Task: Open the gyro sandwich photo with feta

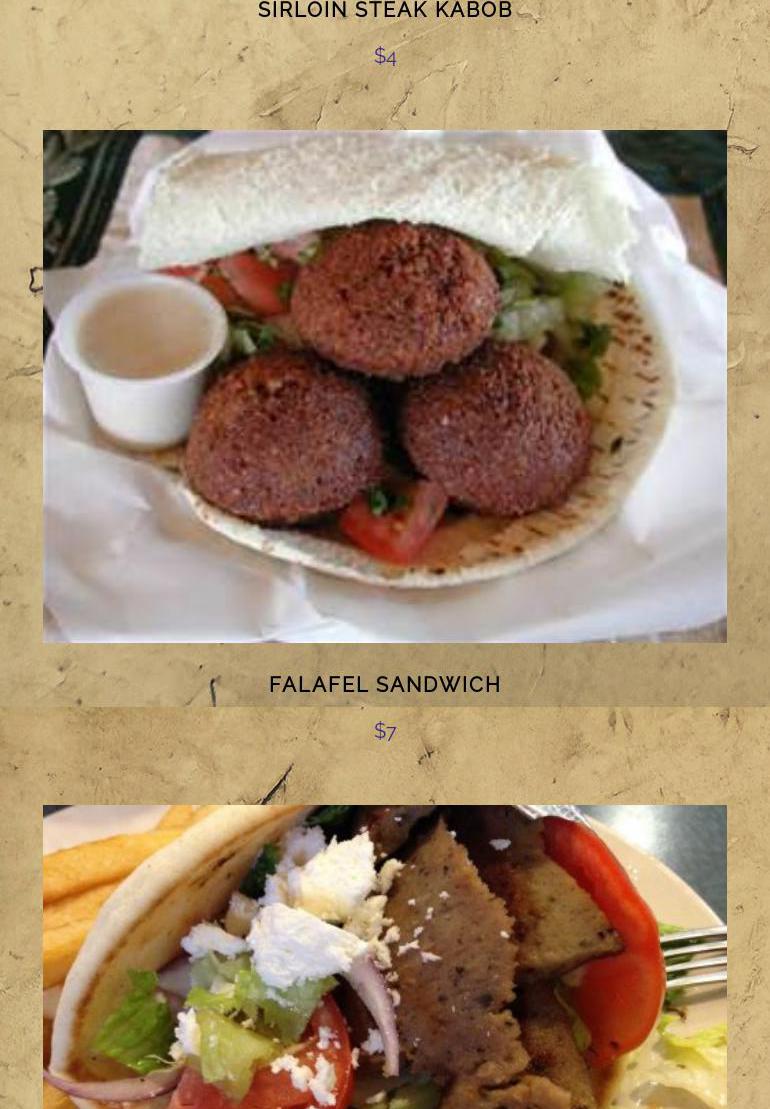Action: click(x=385, y=956)
